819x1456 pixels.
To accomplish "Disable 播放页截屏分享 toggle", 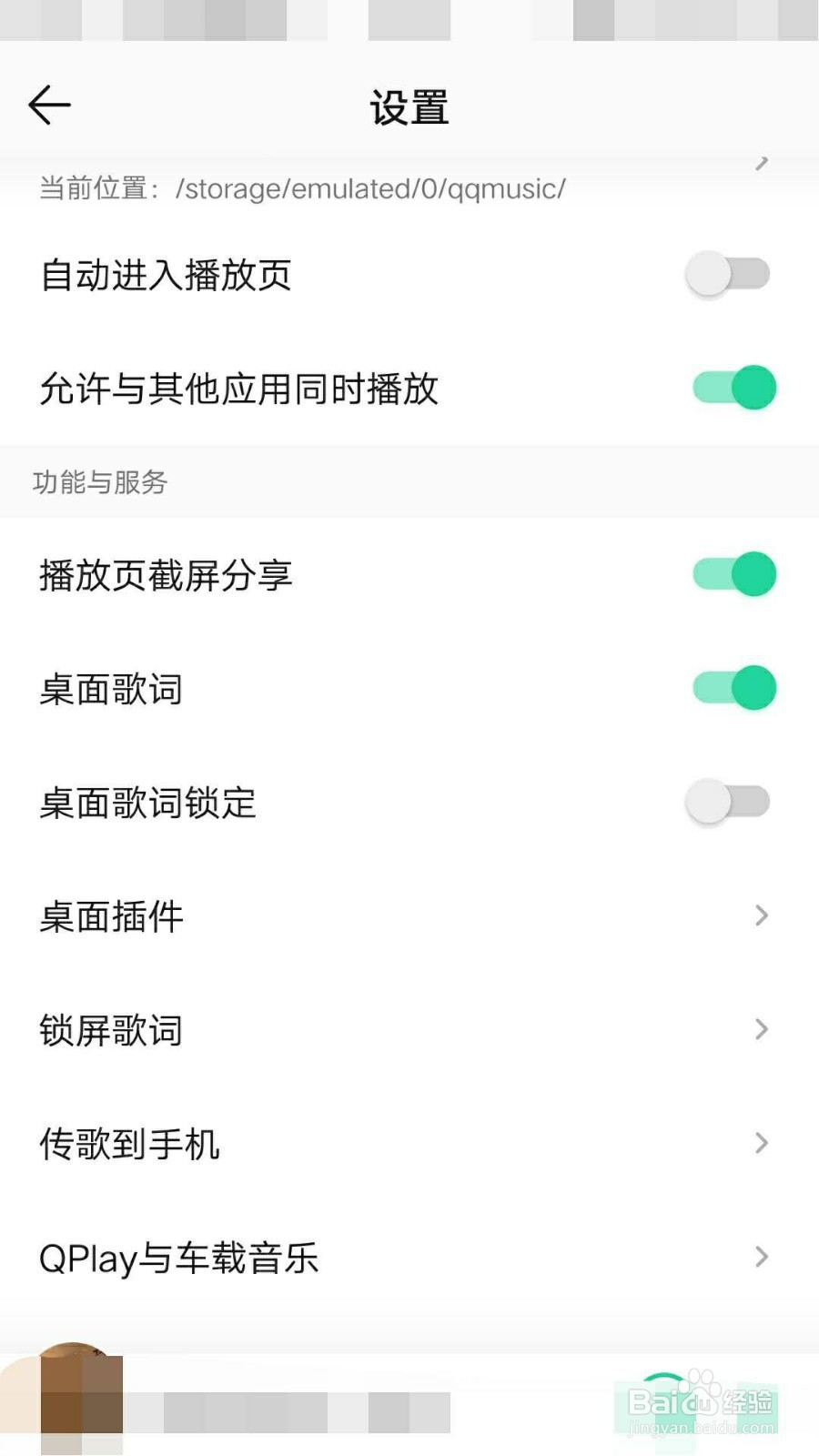I will [x=734, y=574].
